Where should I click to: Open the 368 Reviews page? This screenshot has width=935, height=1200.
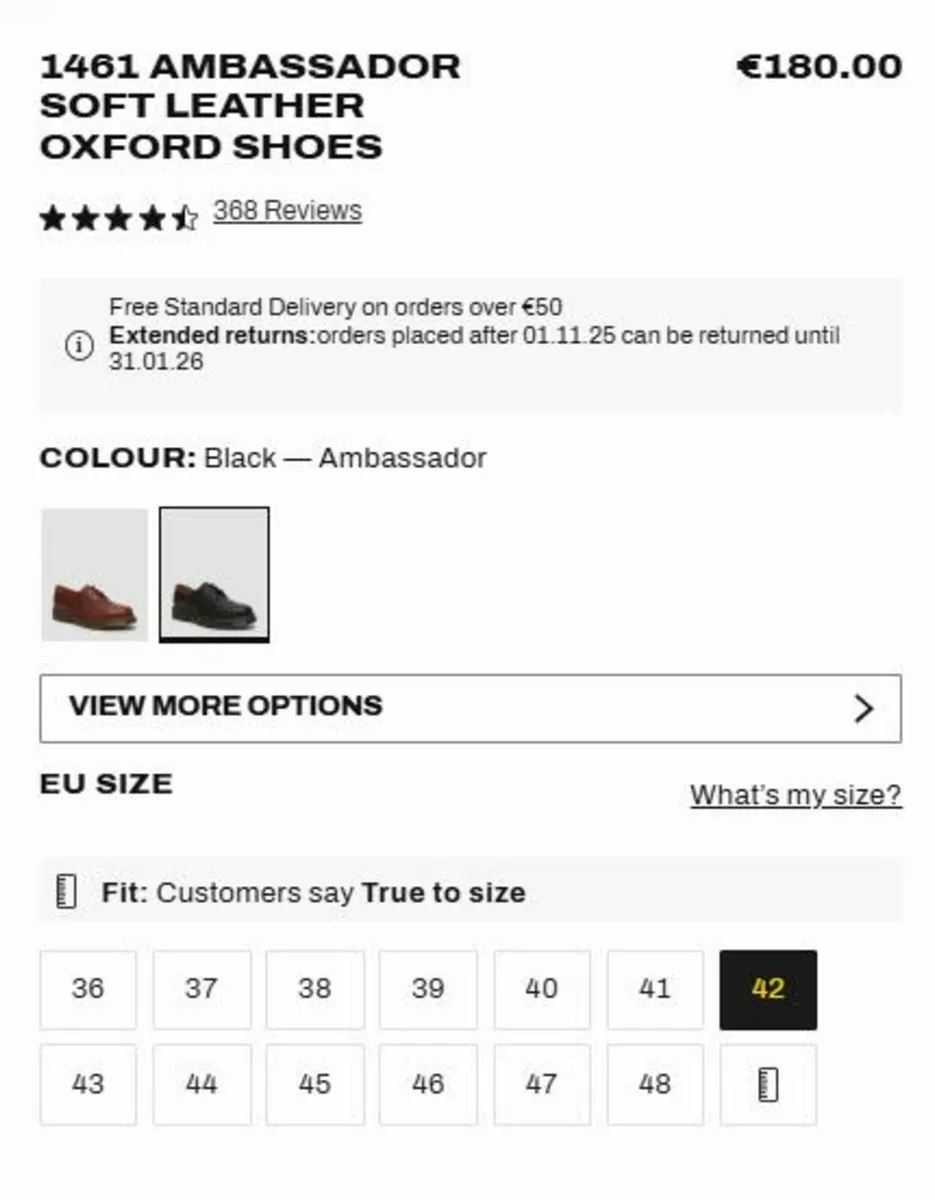coord(287,211)
